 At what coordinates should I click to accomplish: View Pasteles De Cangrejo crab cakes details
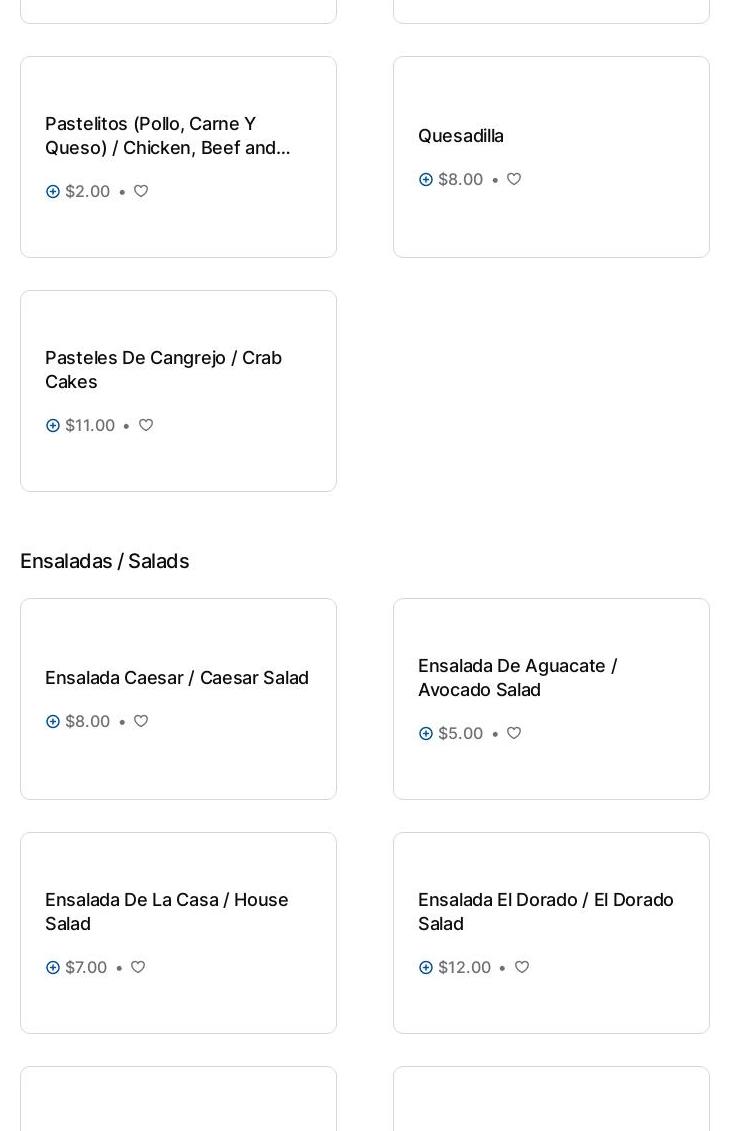click(x=163, y=370)
